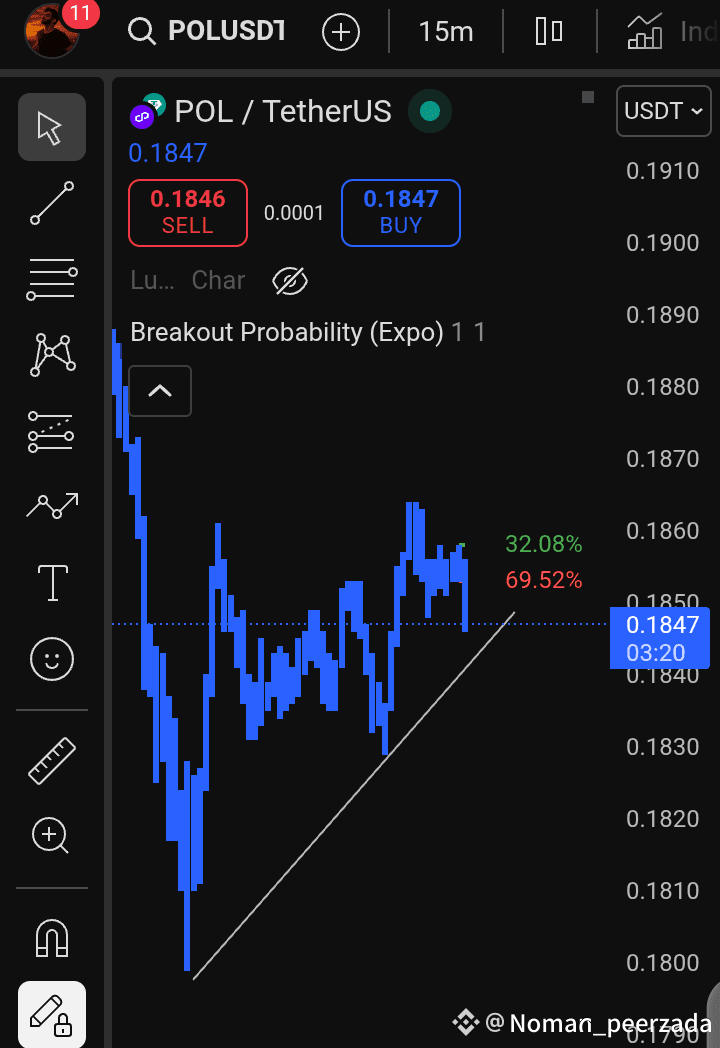Image resolution: width=720 pixels, height=1048 pixels.
Task: Open the USDT currency dropdown
Action: coord(664,110)
